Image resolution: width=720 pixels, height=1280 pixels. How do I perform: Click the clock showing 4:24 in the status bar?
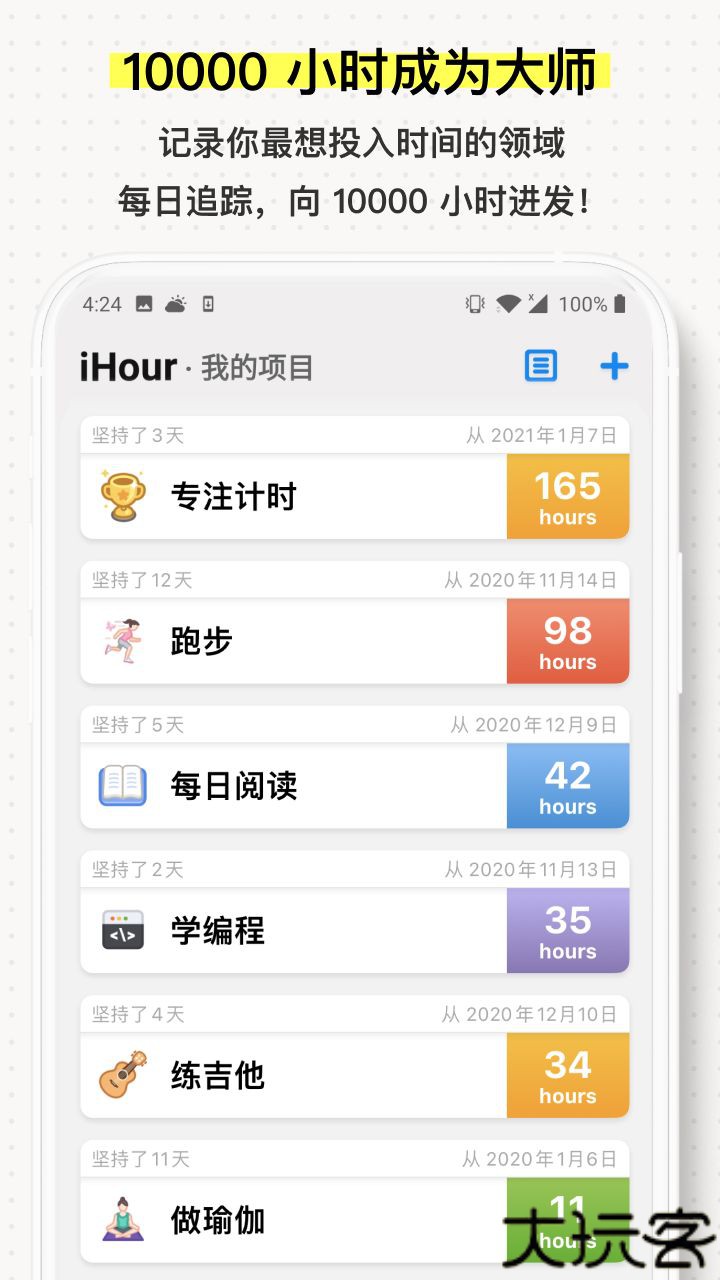point(101,303)
